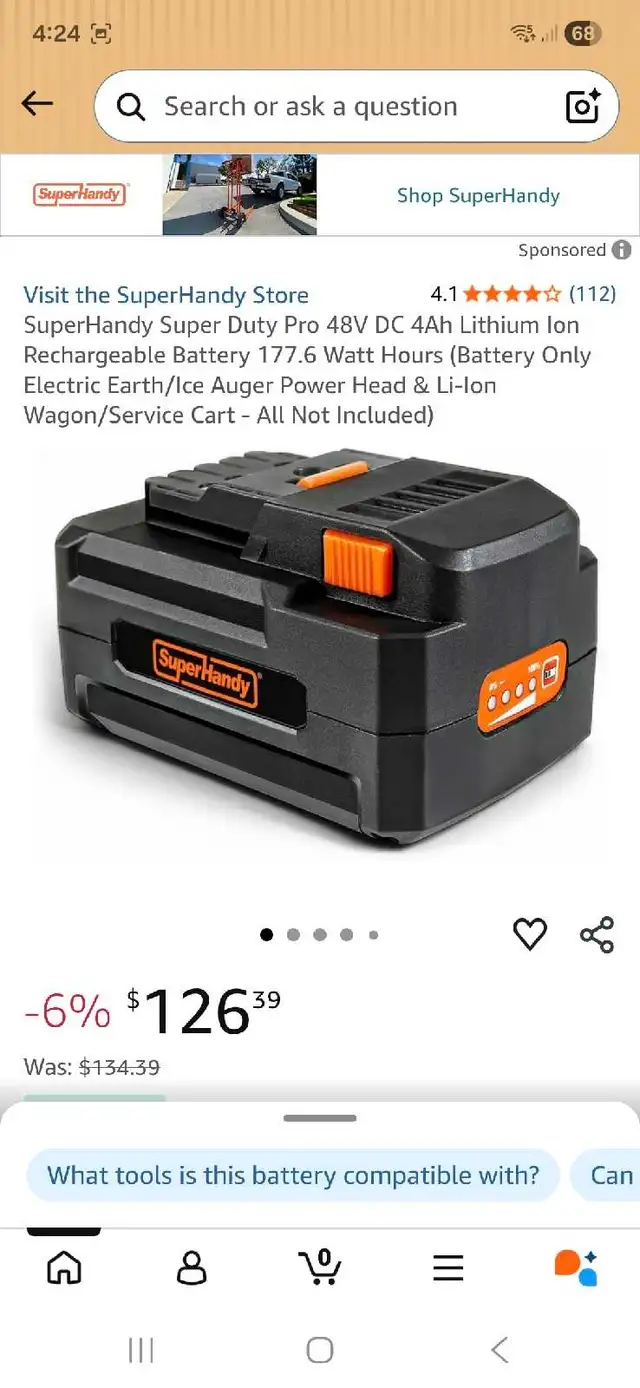Ask "What tools is this battery compatible with?"

tap(293, 1175)
